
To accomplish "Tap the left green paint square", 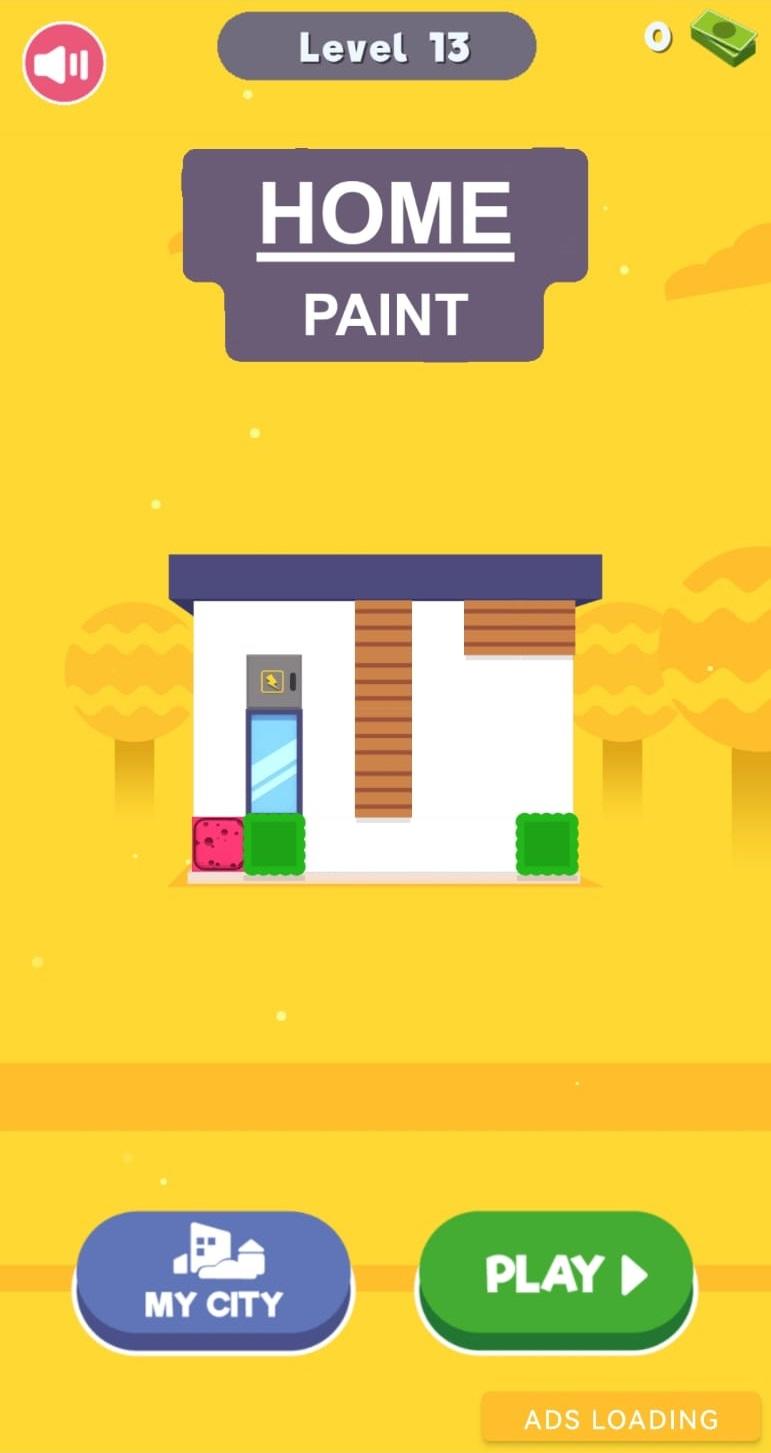I will pos(274,843).
